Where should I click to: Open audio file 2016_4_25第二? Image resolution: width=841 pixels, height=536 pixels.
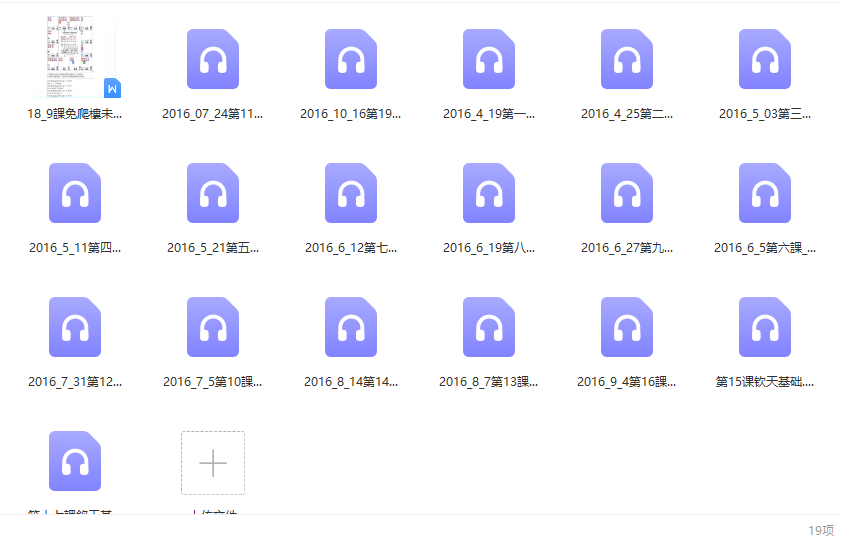point(627,59)
